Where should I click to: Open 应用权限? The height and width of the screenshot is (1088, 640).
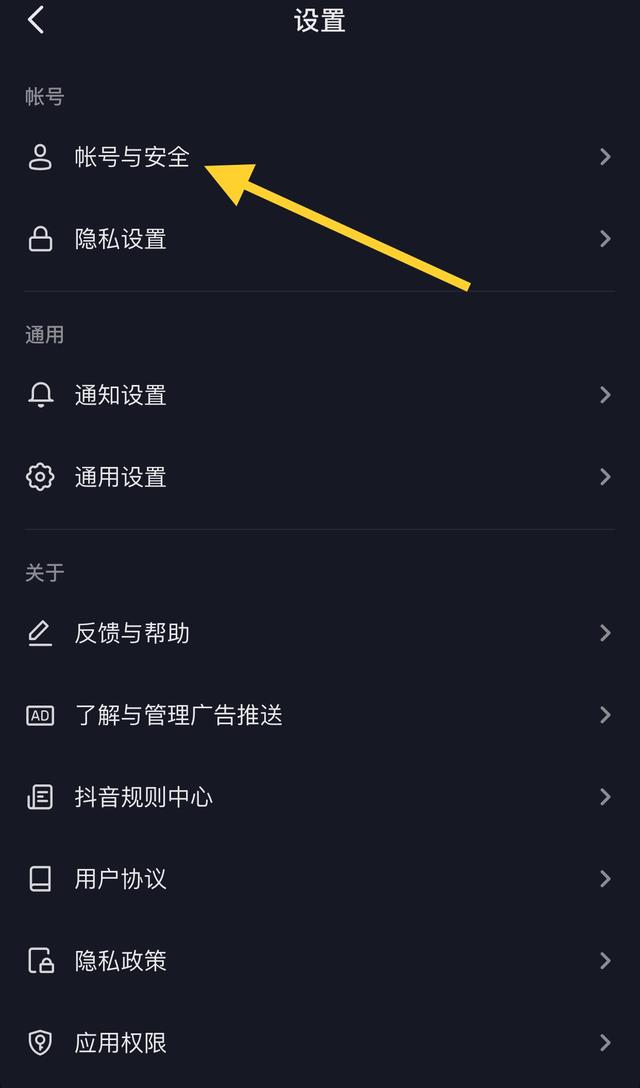[120, 1043]
